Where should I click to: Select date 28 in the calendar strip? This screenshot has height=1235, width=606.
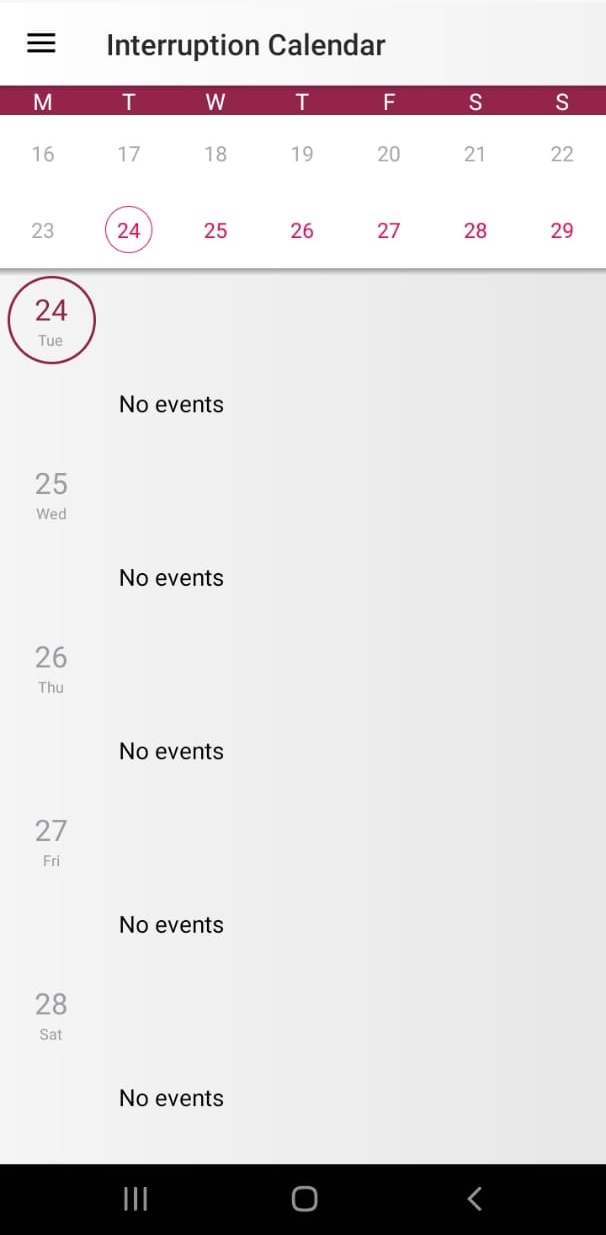pyautogui.click(x=475, y=230)
